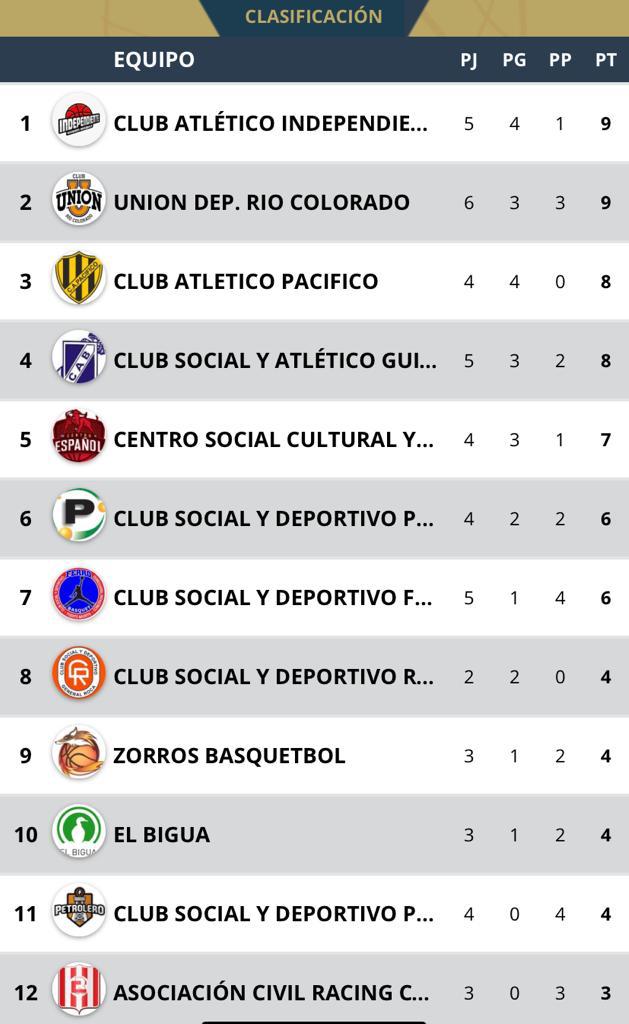Open the Asociación Civil Racing C... row
Viewport: 629px width, 1024px height.
314,989
